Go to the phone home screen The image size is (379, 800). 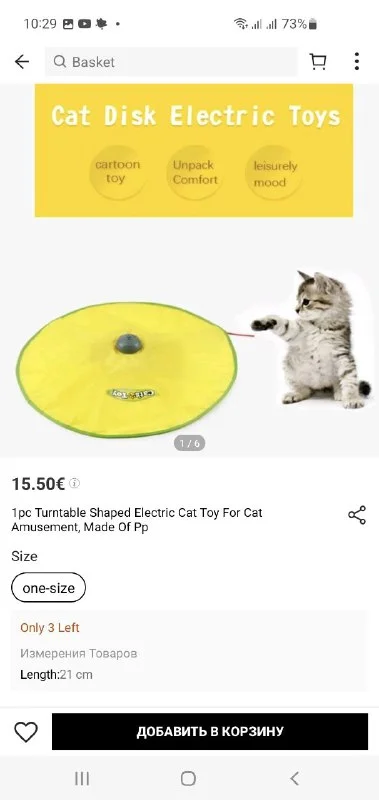tap(188, 778)
